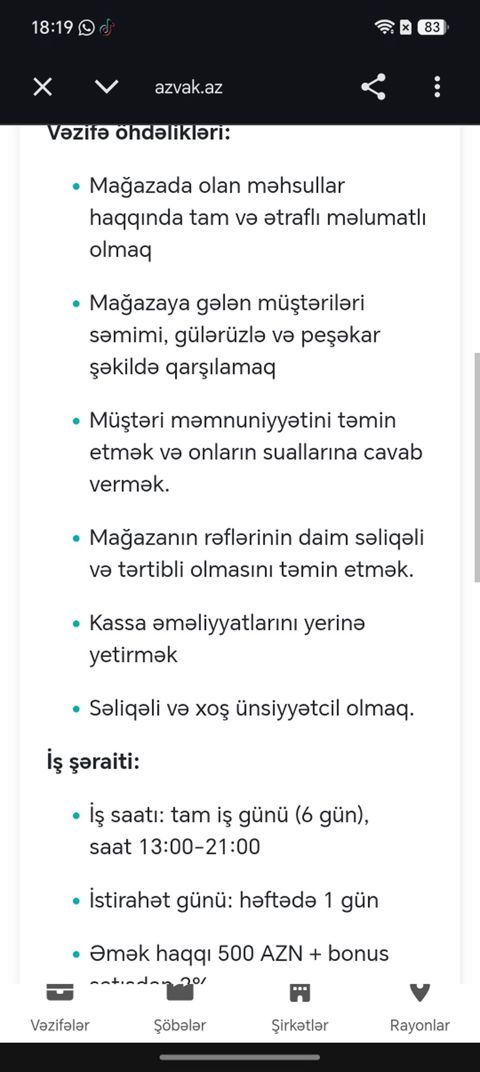Switch to the Vəzifələr tab

click(60, 1008)
